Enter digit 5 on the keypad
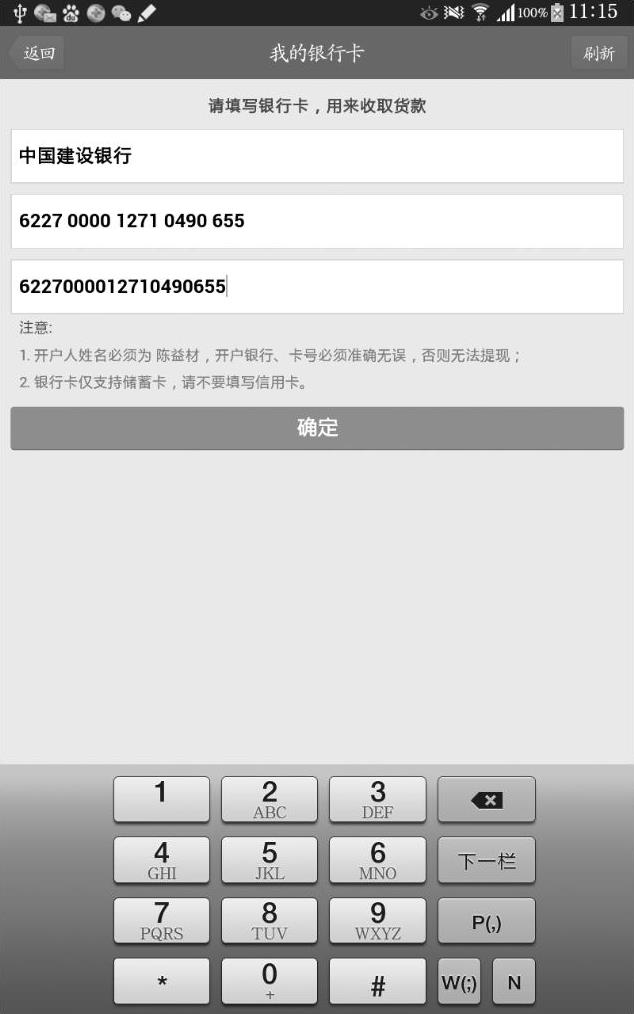 pyautogui.click(x=269, y=860)
